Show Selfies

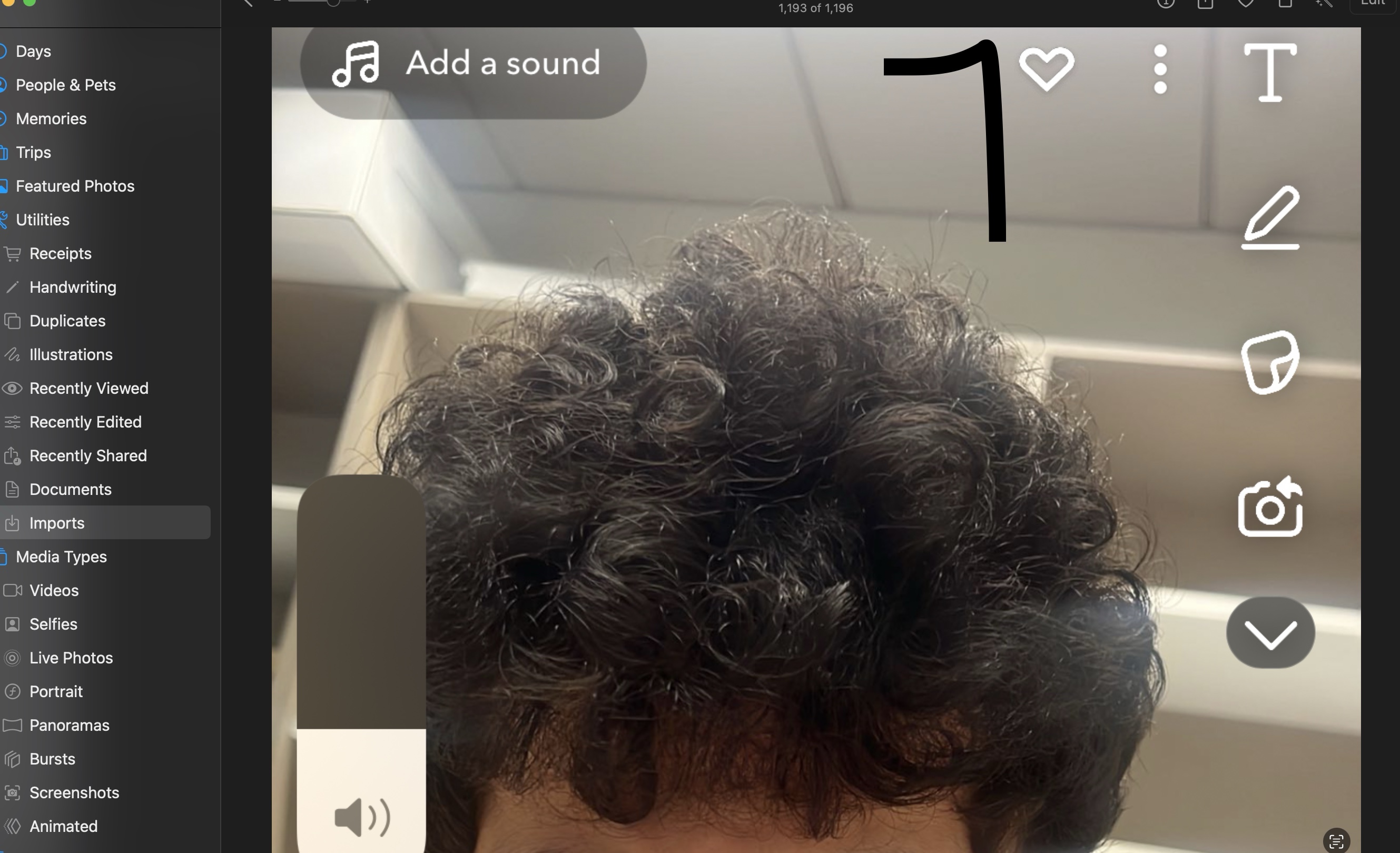point(53,624)
